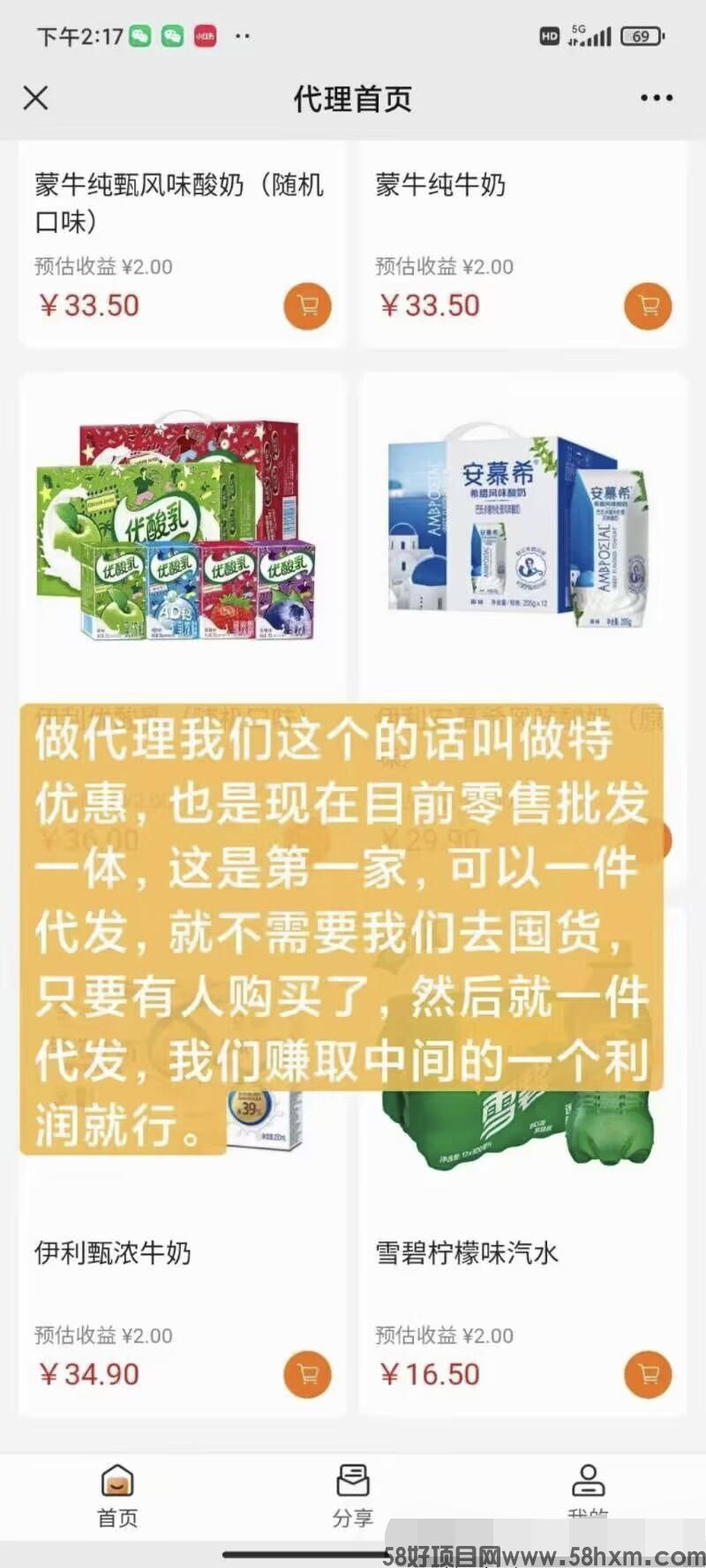Add 雪碧柠檬味汽水 to cart
Image resolution: width=706 pixels, height=1568 pixels.
648,1375
